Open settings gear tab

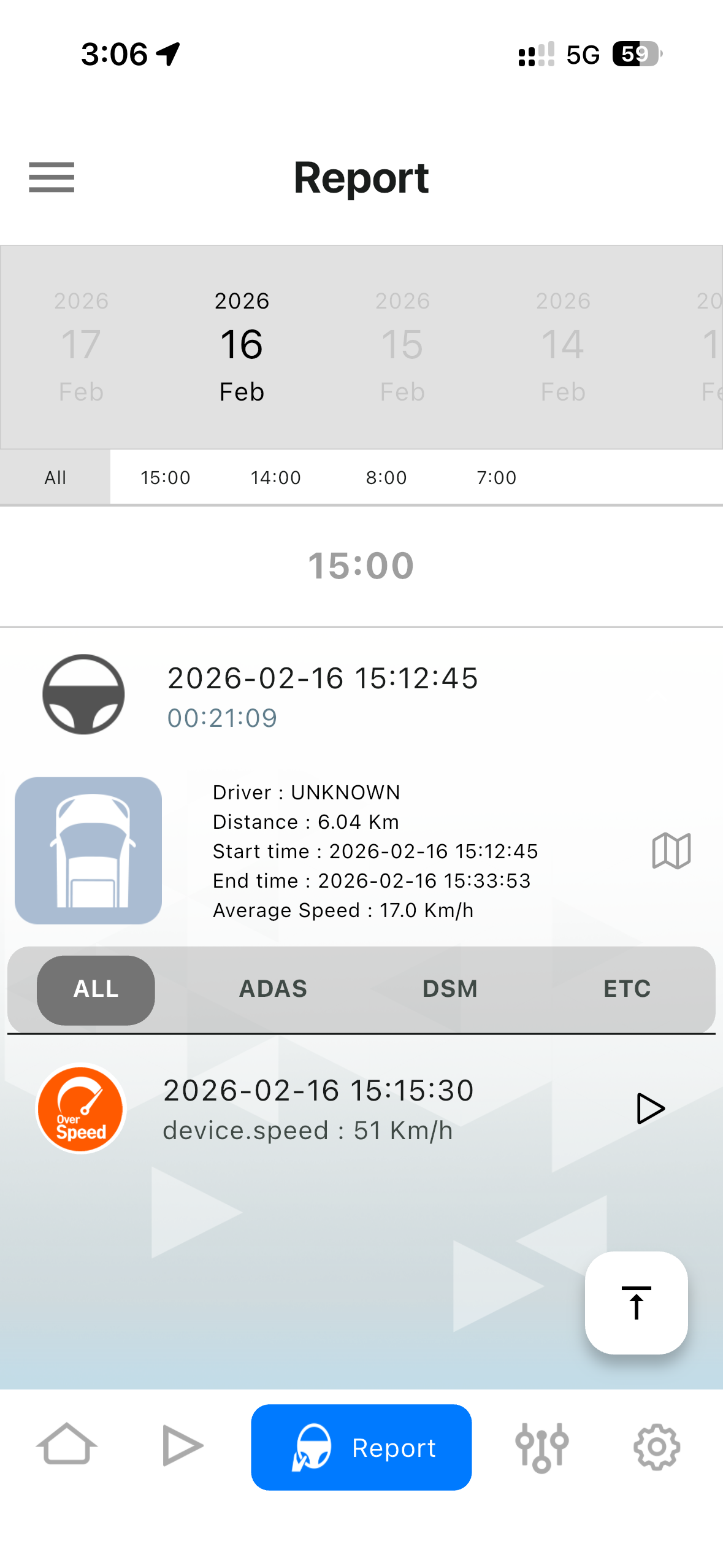click(x=657, y=1447)
